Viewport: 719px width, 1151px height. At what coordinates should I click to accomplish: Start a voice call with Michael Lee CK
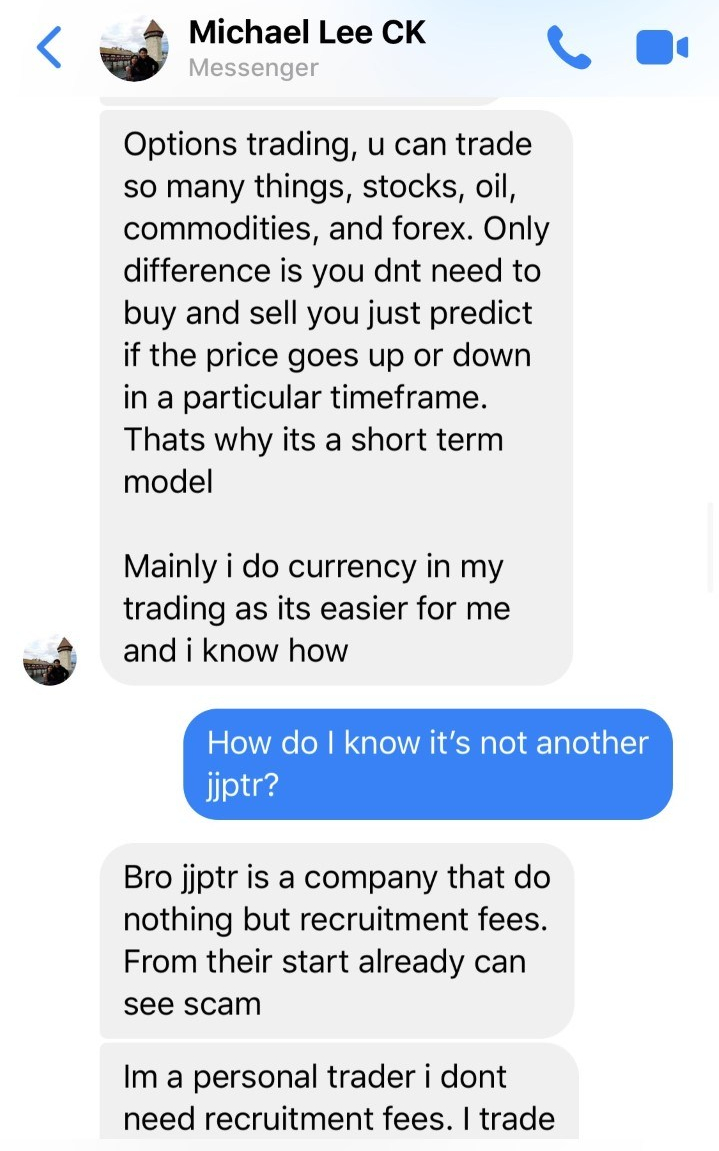(x=569, y=47)
